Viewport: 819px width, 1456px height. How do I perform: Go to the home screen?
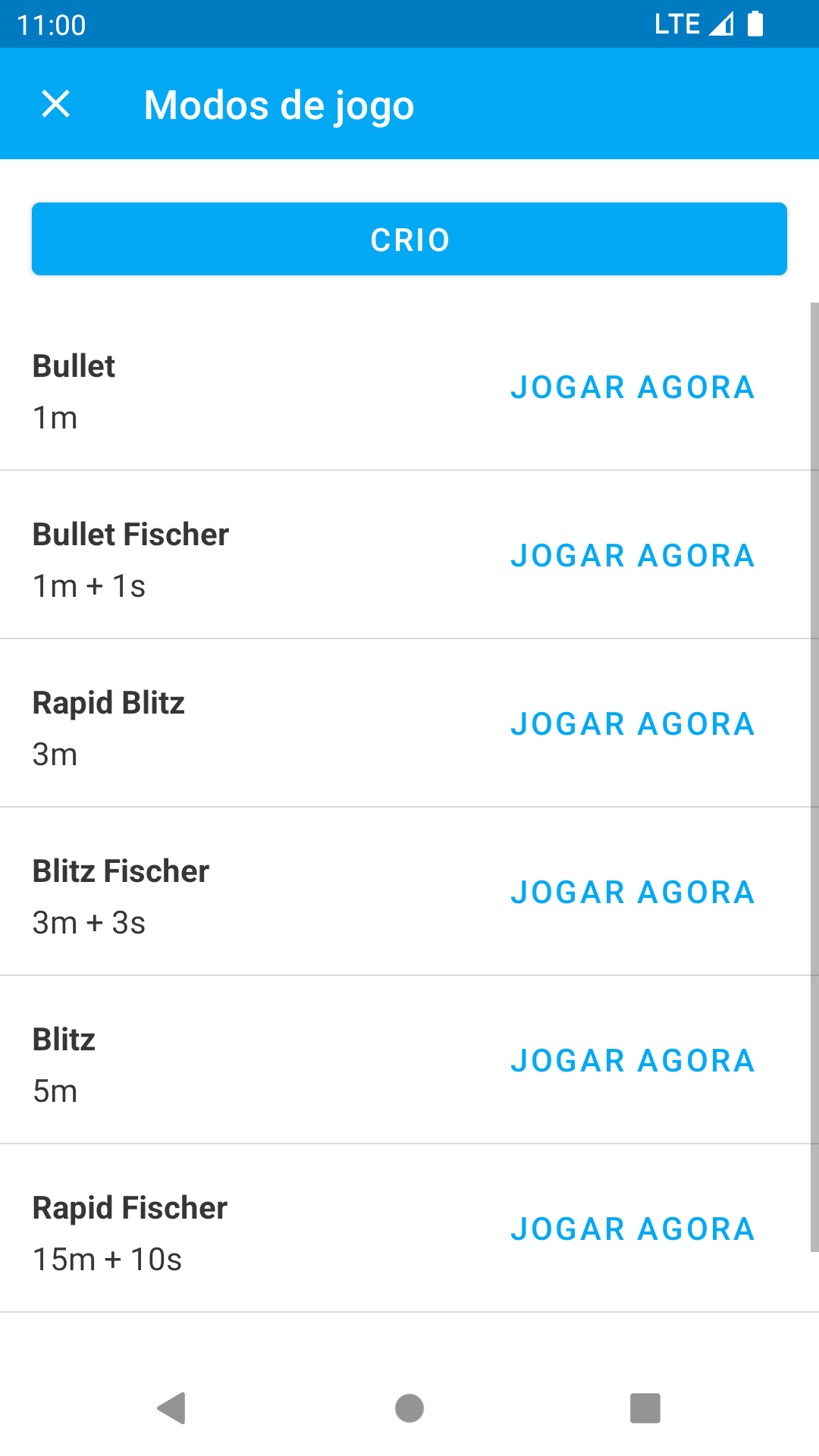409,1408
